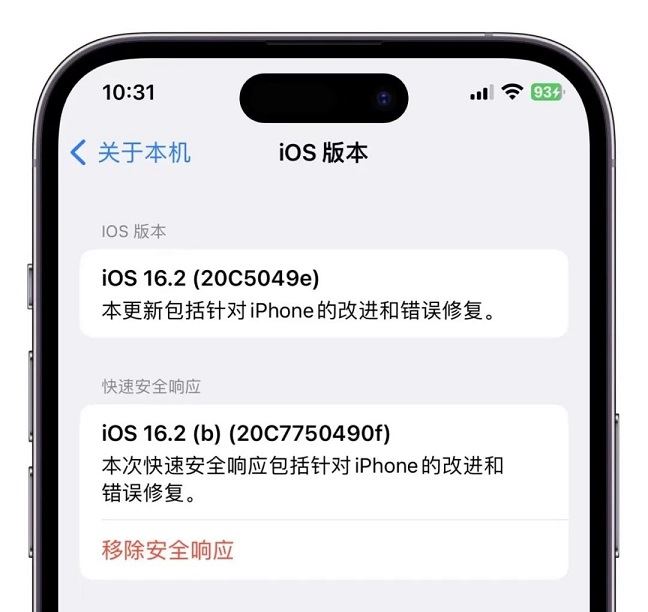Tap 移除安全响应 to remove the security response
Image resolution: width=648 pixels, height=612 pixels.
168,549
